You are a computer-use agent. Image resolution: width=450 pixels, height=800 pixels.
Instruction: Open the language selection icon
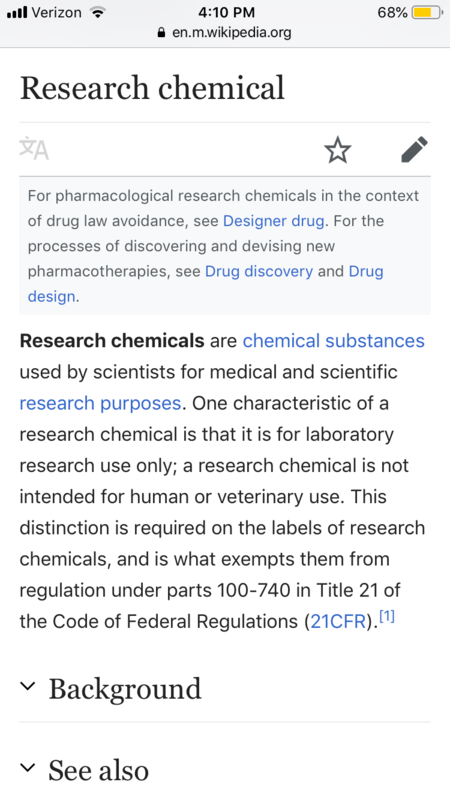[34, 148]
